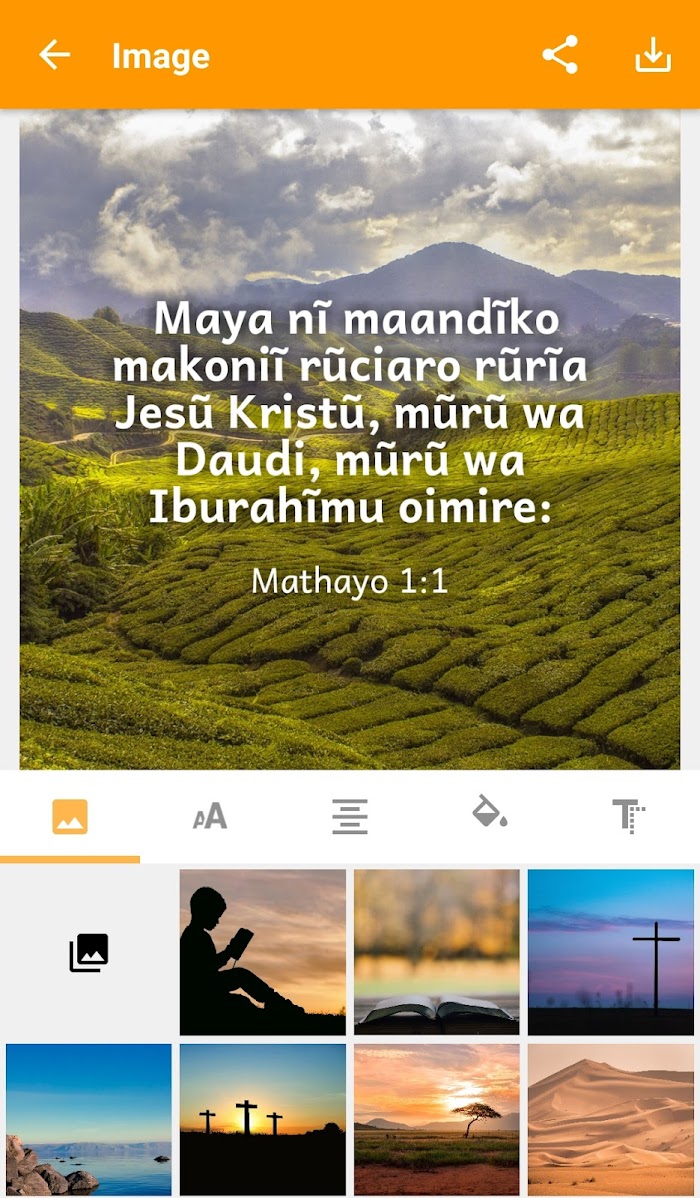700x1198 pixels.
Task: Select the open Bible background
Action: pyautogui.click(x=436, y=952)
